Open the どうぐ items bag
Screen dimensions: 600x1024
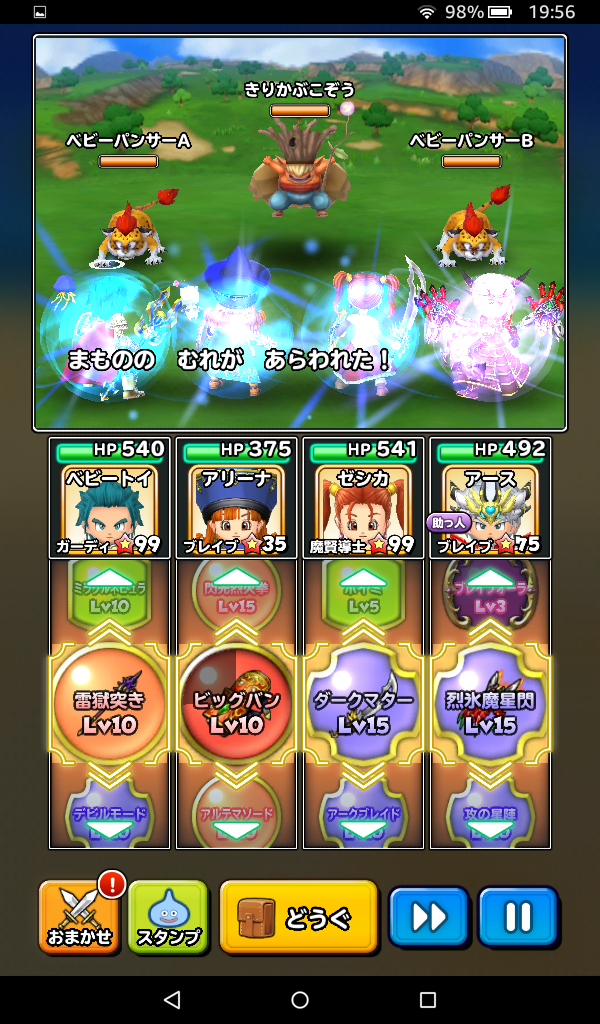(x=299, y=917)
